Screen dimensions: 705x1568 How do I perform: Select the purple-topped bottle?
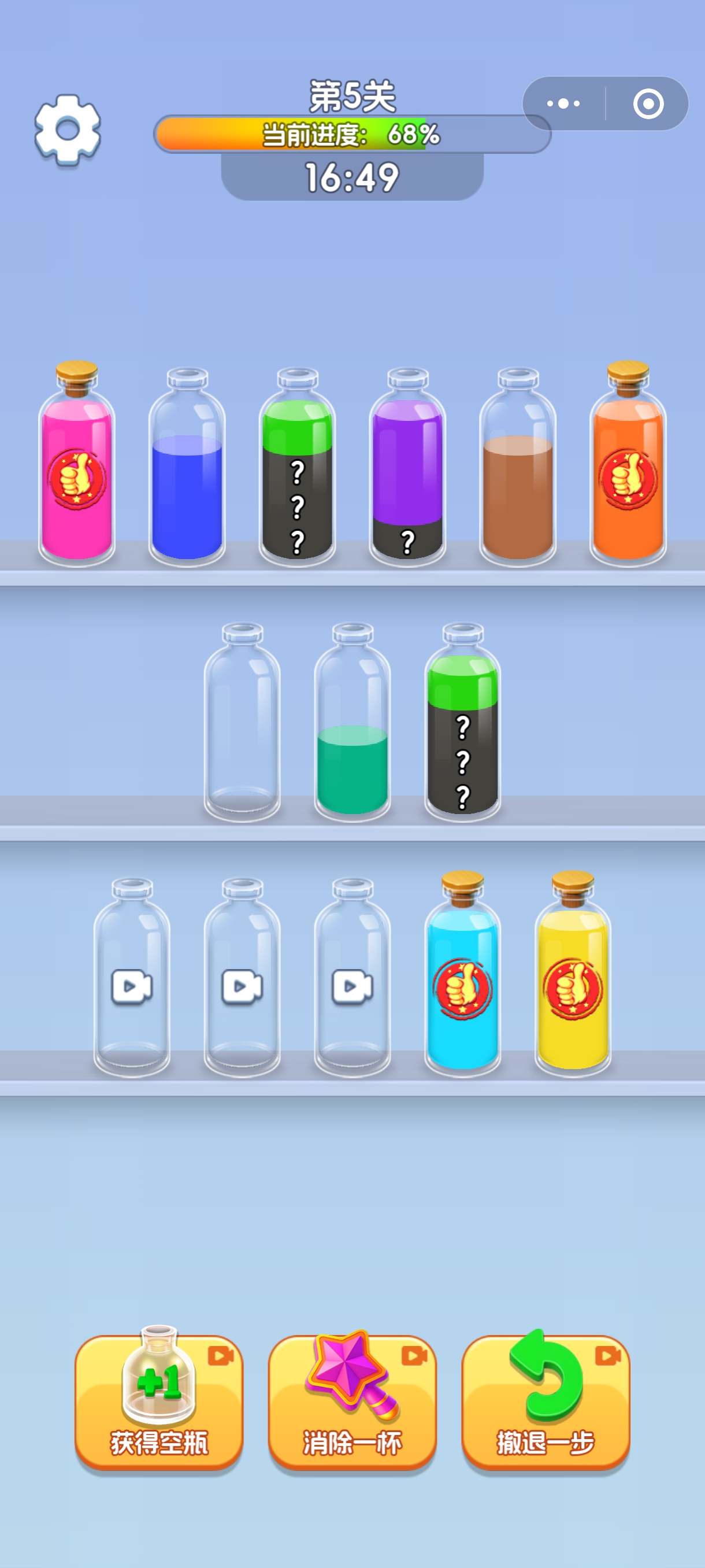click(x=407, y=475)
